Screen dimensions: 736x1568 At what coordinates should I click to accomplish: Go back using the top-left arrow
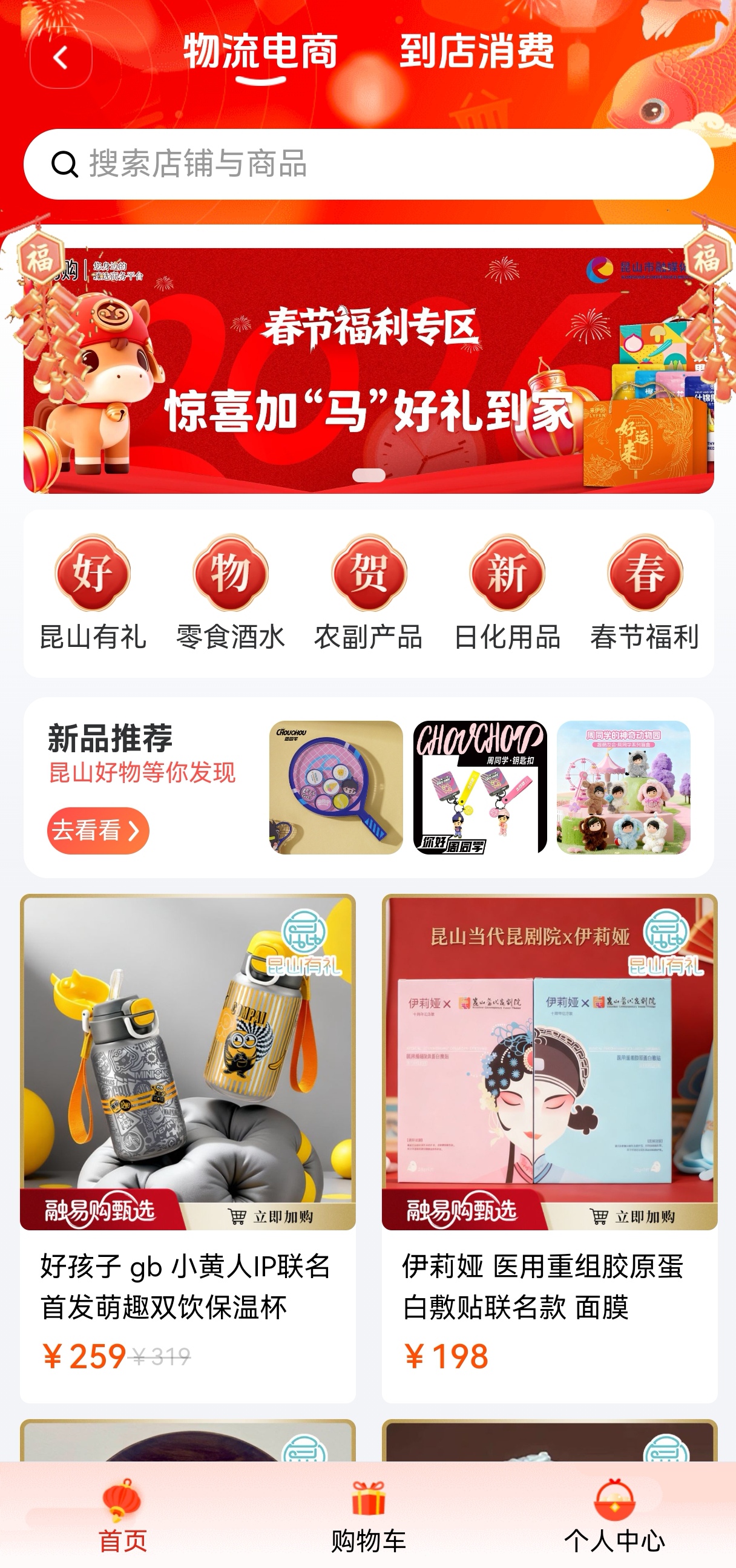pos(61,59)
